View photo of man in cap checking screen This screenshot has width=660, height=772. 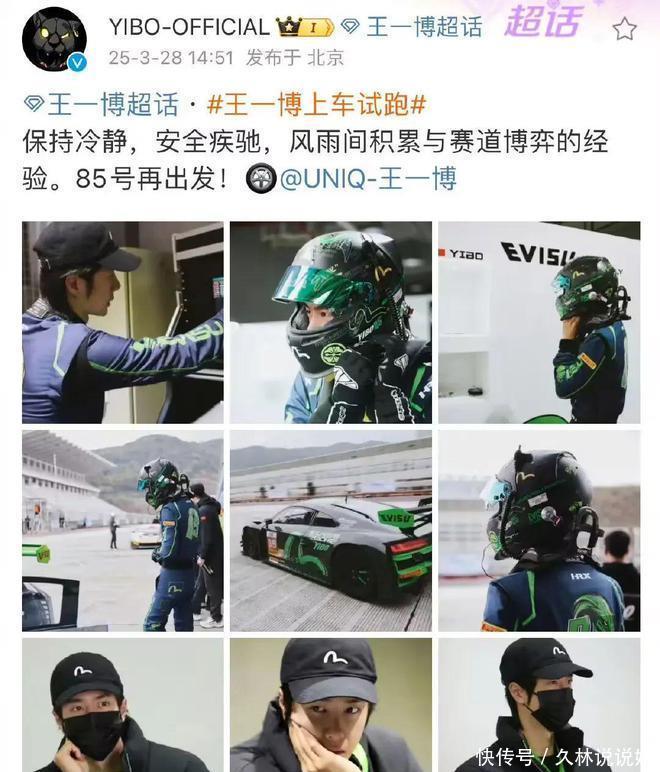123,322
